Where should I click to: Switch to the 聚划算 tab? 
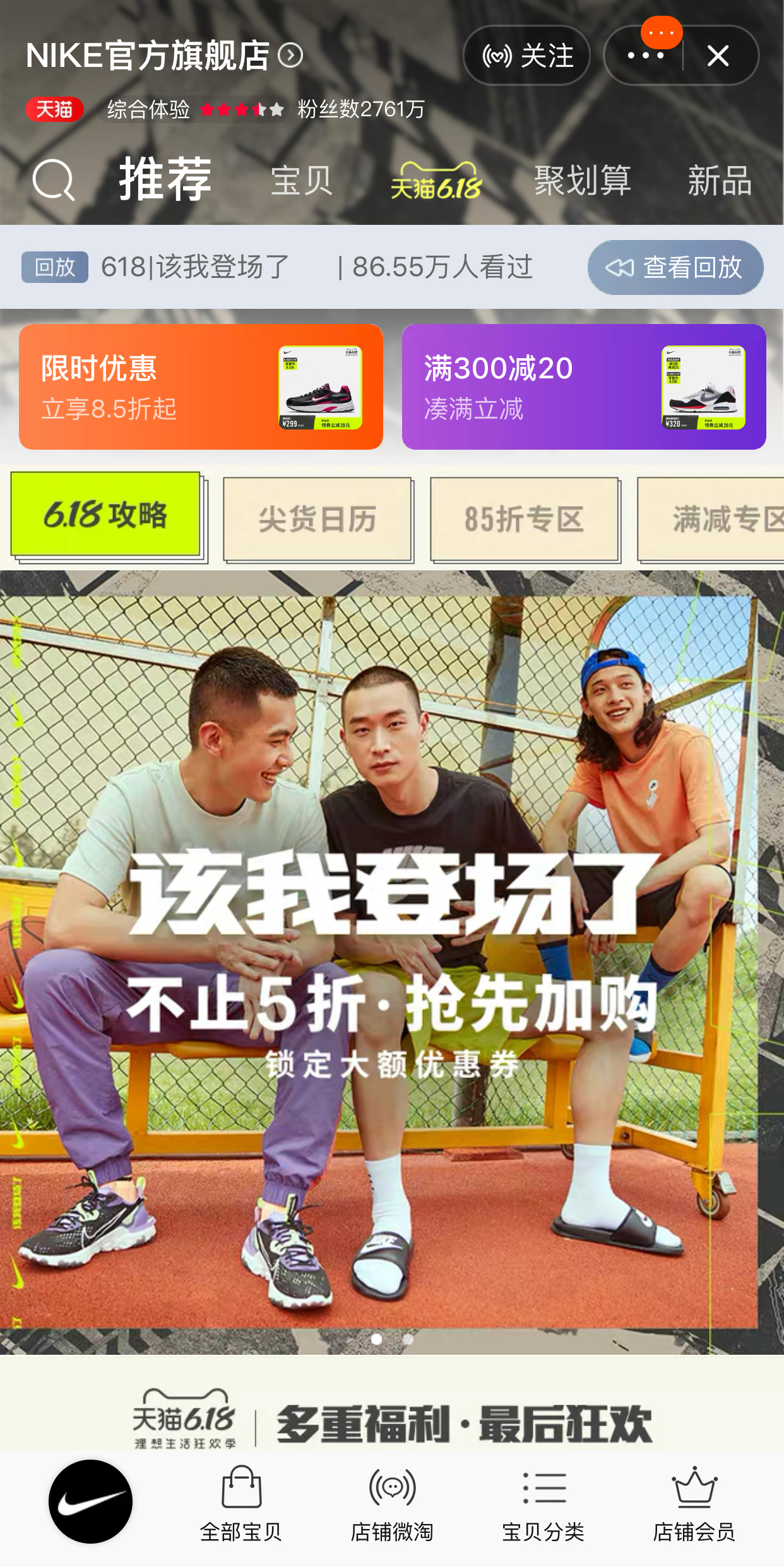[582, 181]
